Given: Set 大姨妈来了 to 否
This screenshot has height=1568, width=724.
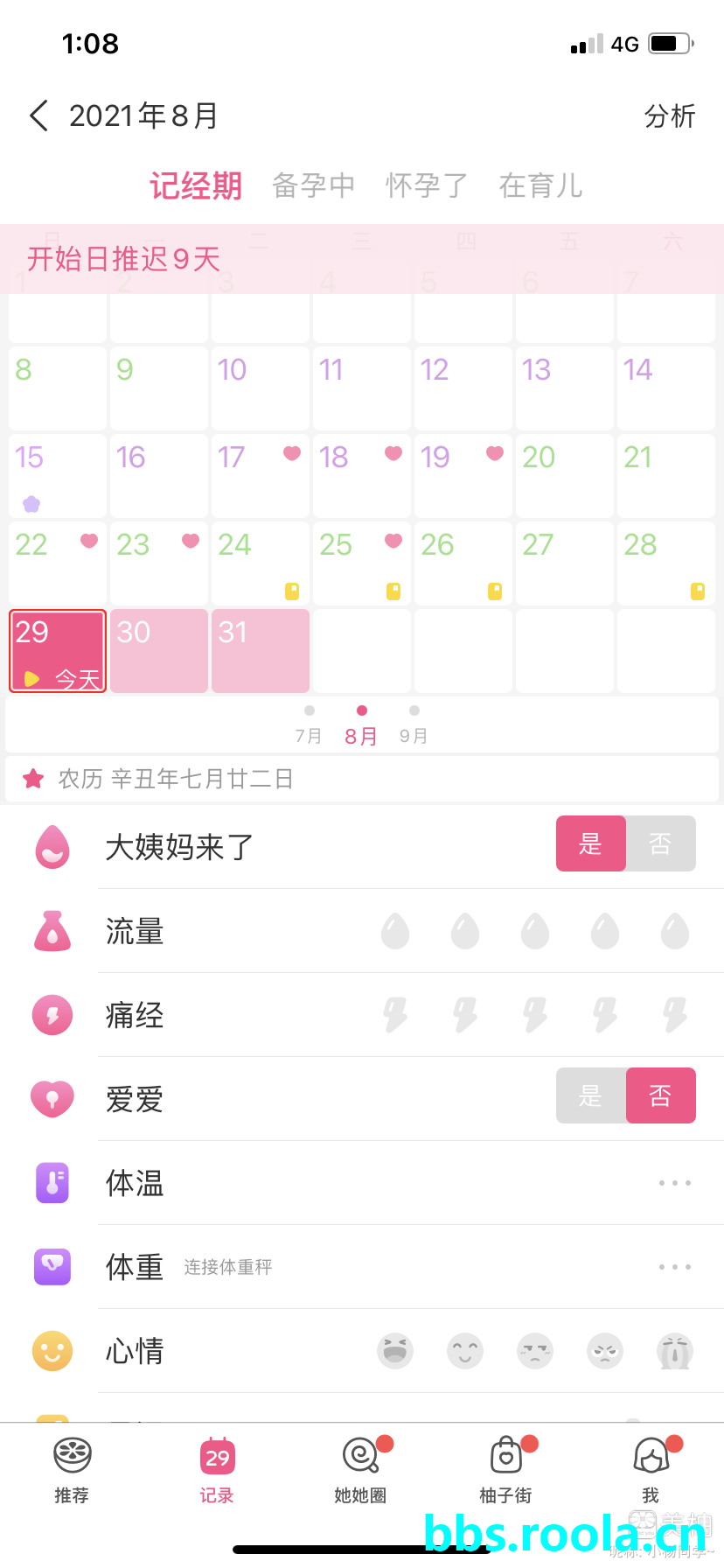Looking at the screenshot, I should (660, 843).
